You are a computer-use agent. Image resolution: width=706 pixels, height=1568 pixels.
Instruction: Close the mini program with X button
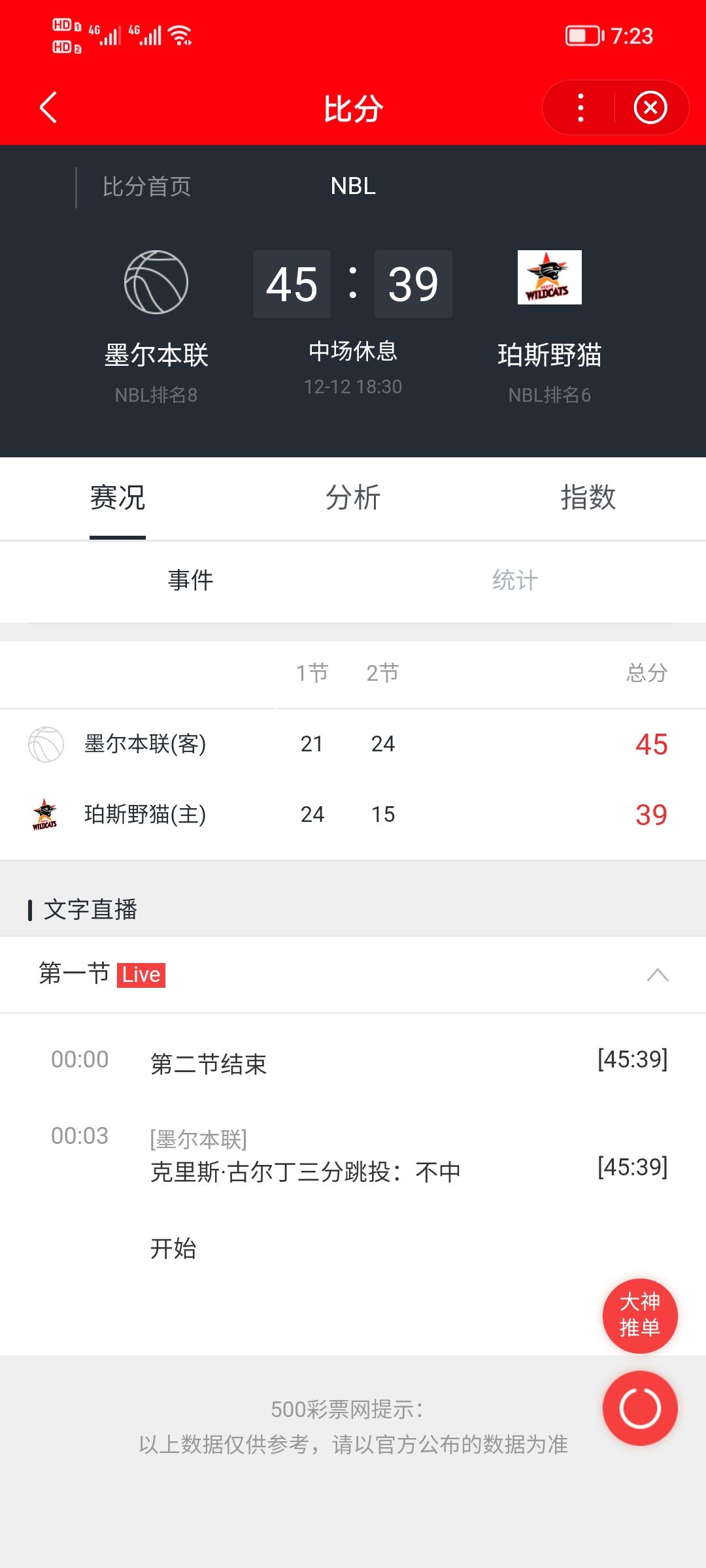[x=650, y=108]
